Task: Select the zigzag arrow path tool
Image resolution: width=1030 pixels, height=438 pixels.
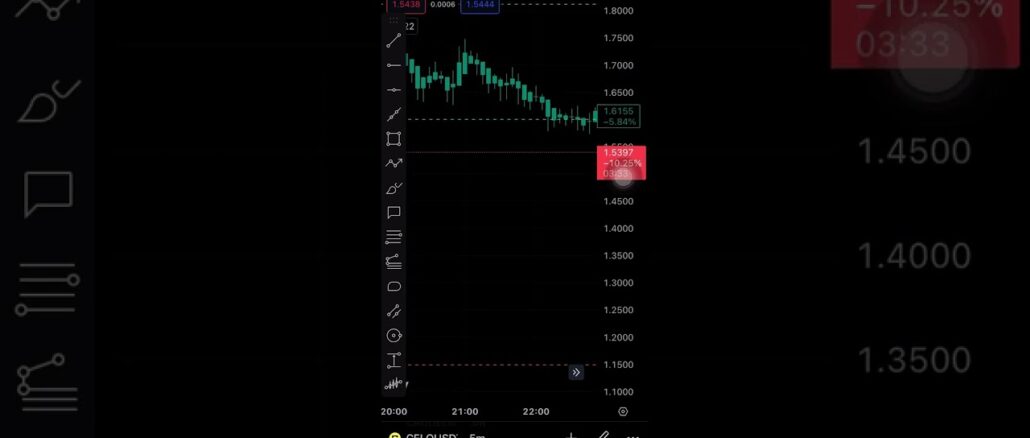Action: 394,163
